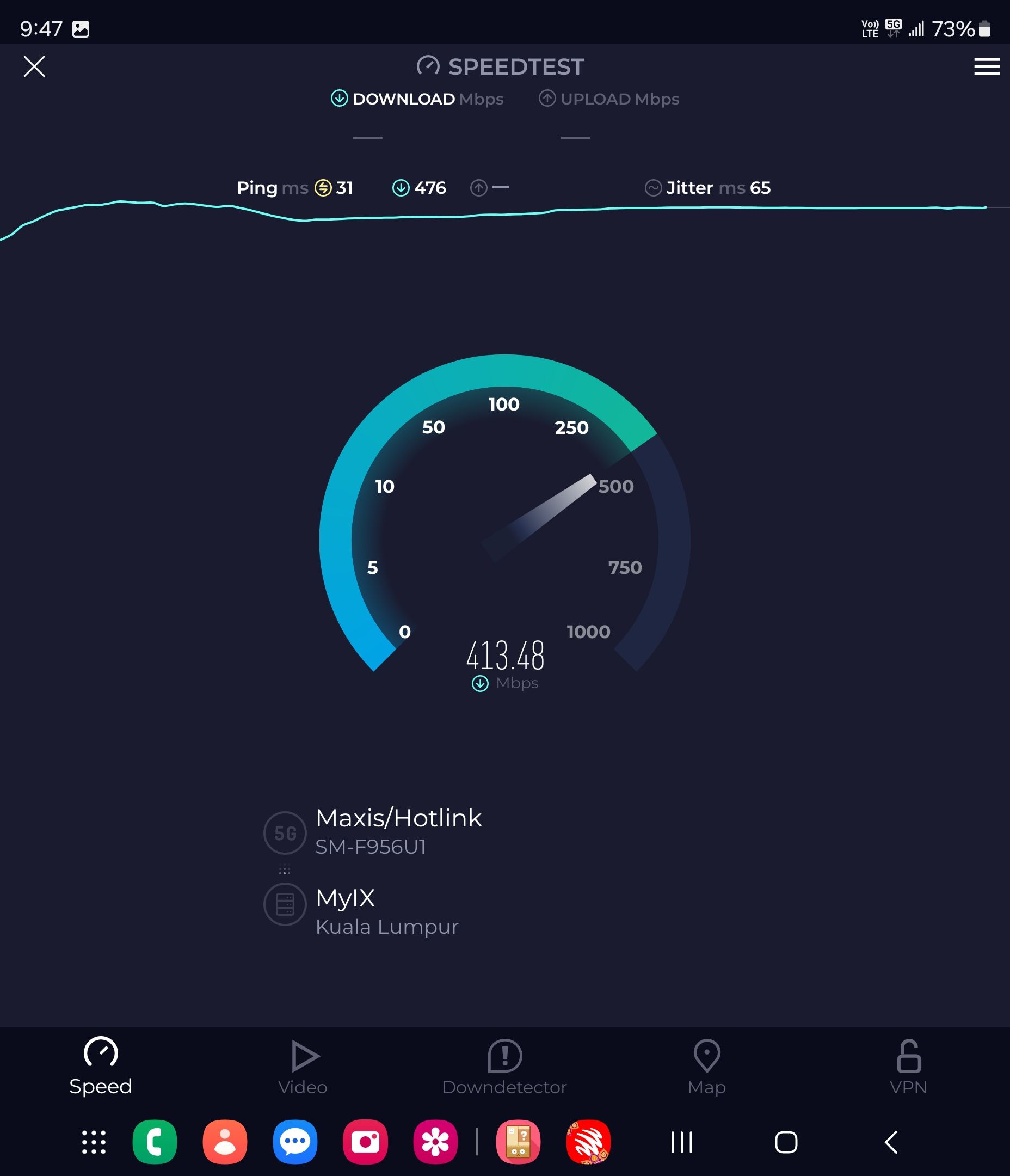Tap the ping idle latency value 31

344,187
